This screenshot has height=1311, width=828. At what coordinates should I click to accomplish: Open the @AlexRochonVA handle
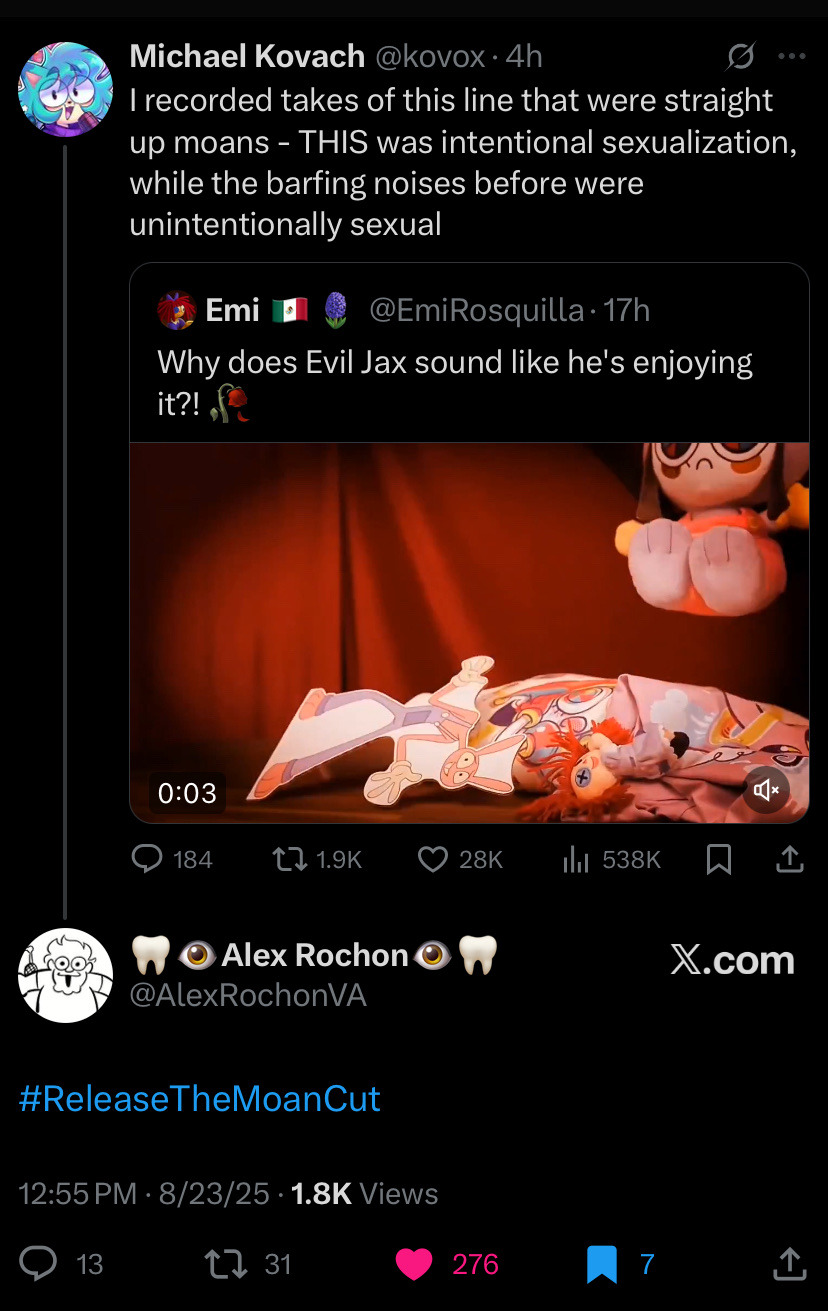click(x=248, y=996)
